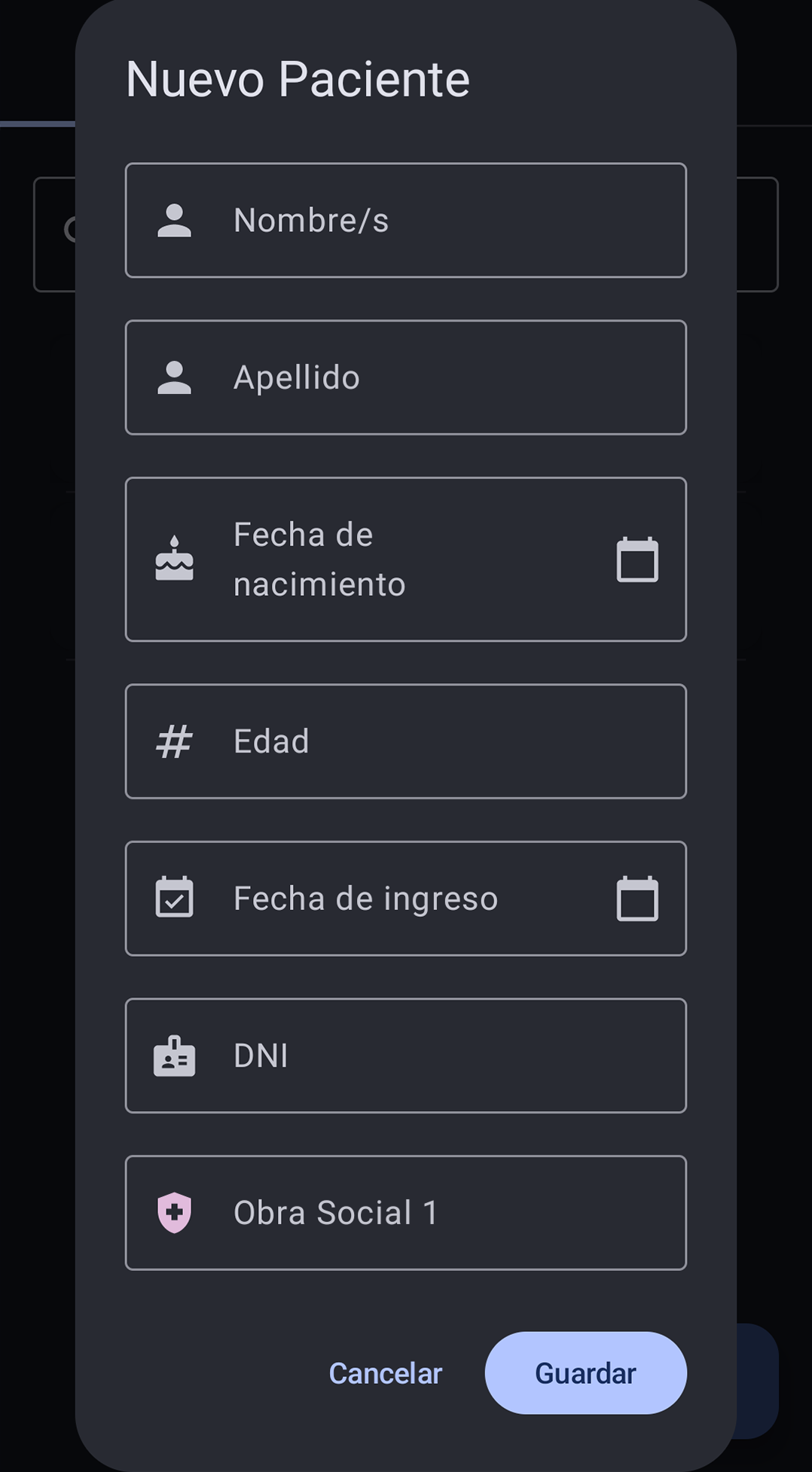The width and height of the screenshot is (812, 1472).
Task: Open the date picker for Fecha de ingreso
Action: [x=636, y=897]
